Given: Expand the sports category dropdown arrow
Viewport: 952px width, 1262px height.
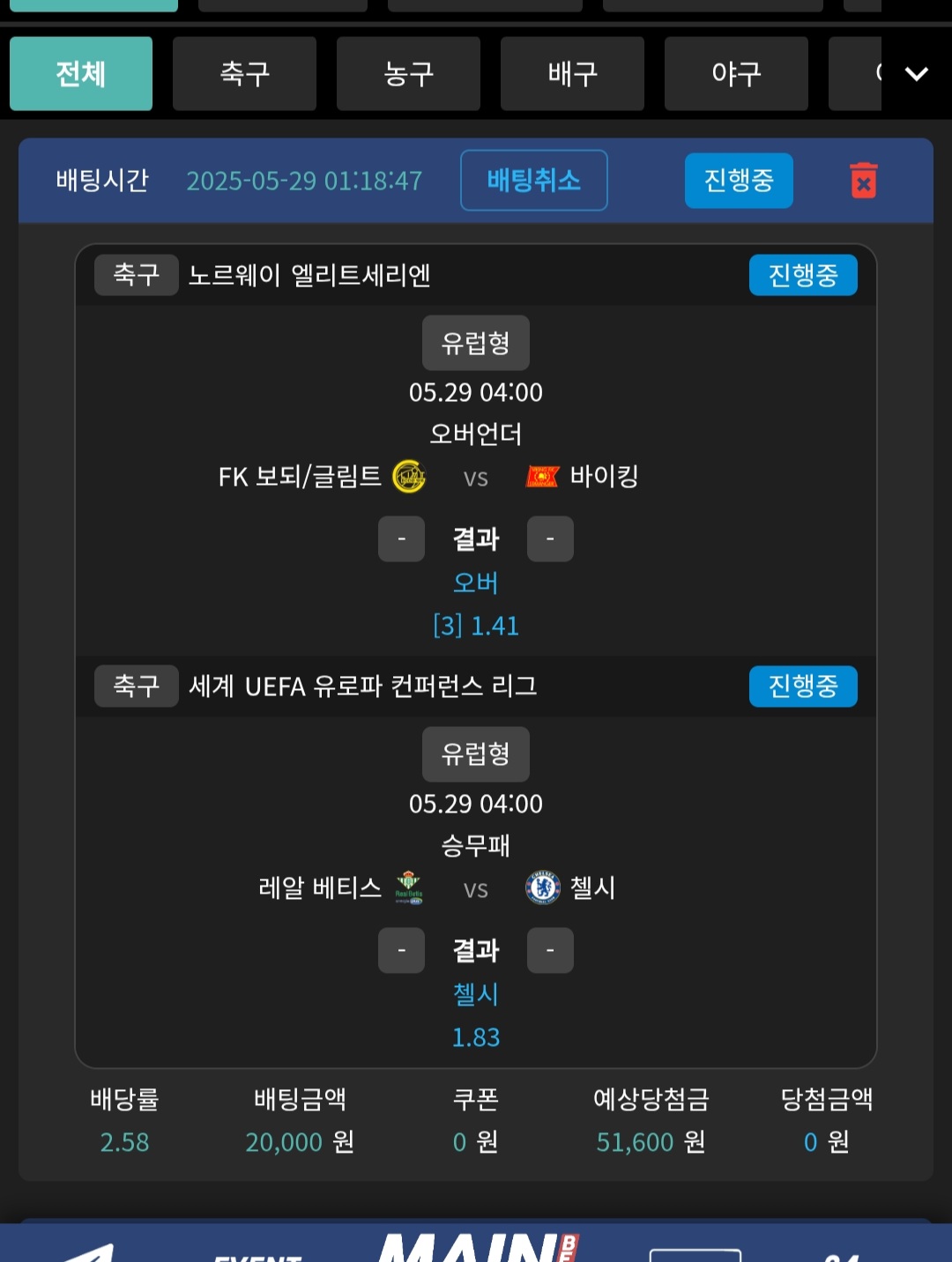Looking at the screenshot, I should [916, 74].
